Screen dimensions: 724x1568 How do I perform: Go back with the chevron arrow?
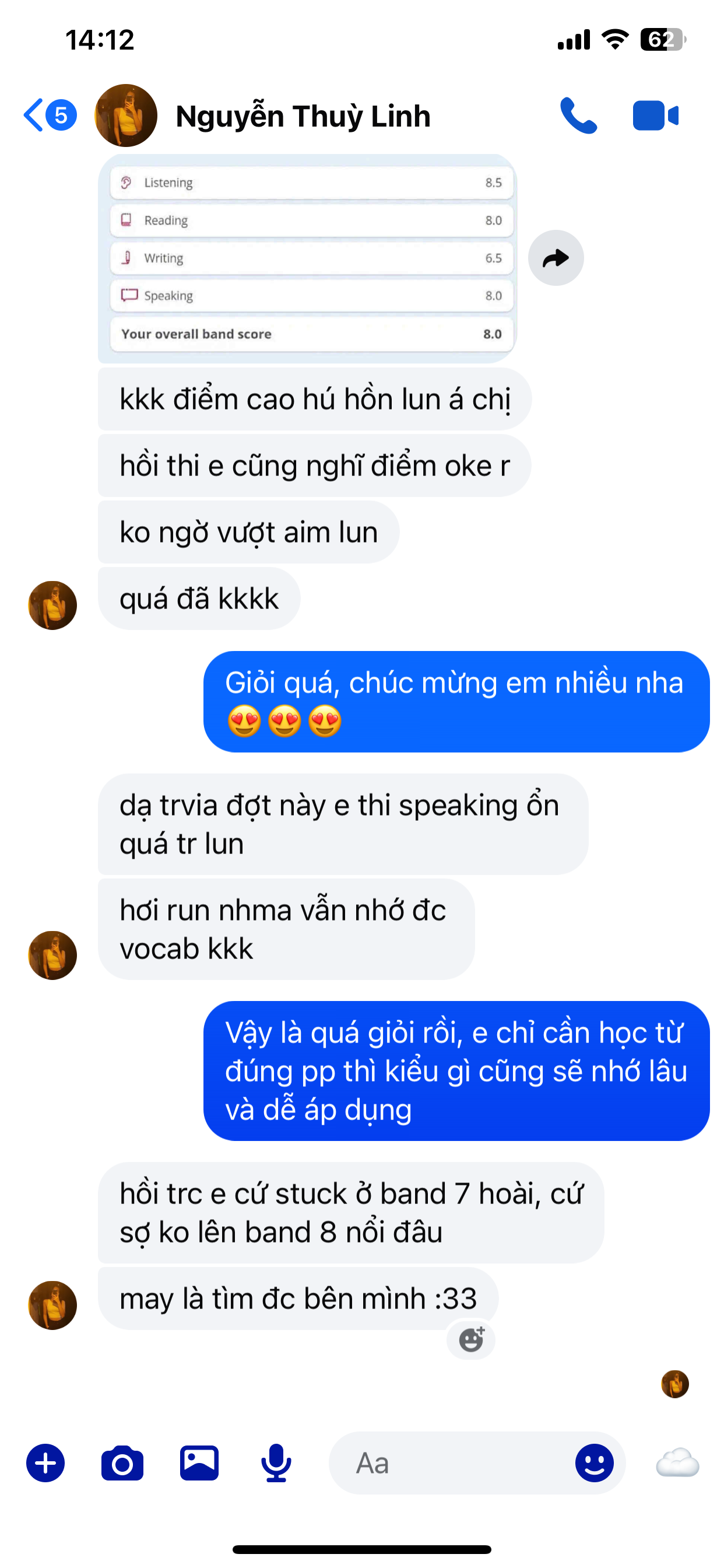[33, 114]
